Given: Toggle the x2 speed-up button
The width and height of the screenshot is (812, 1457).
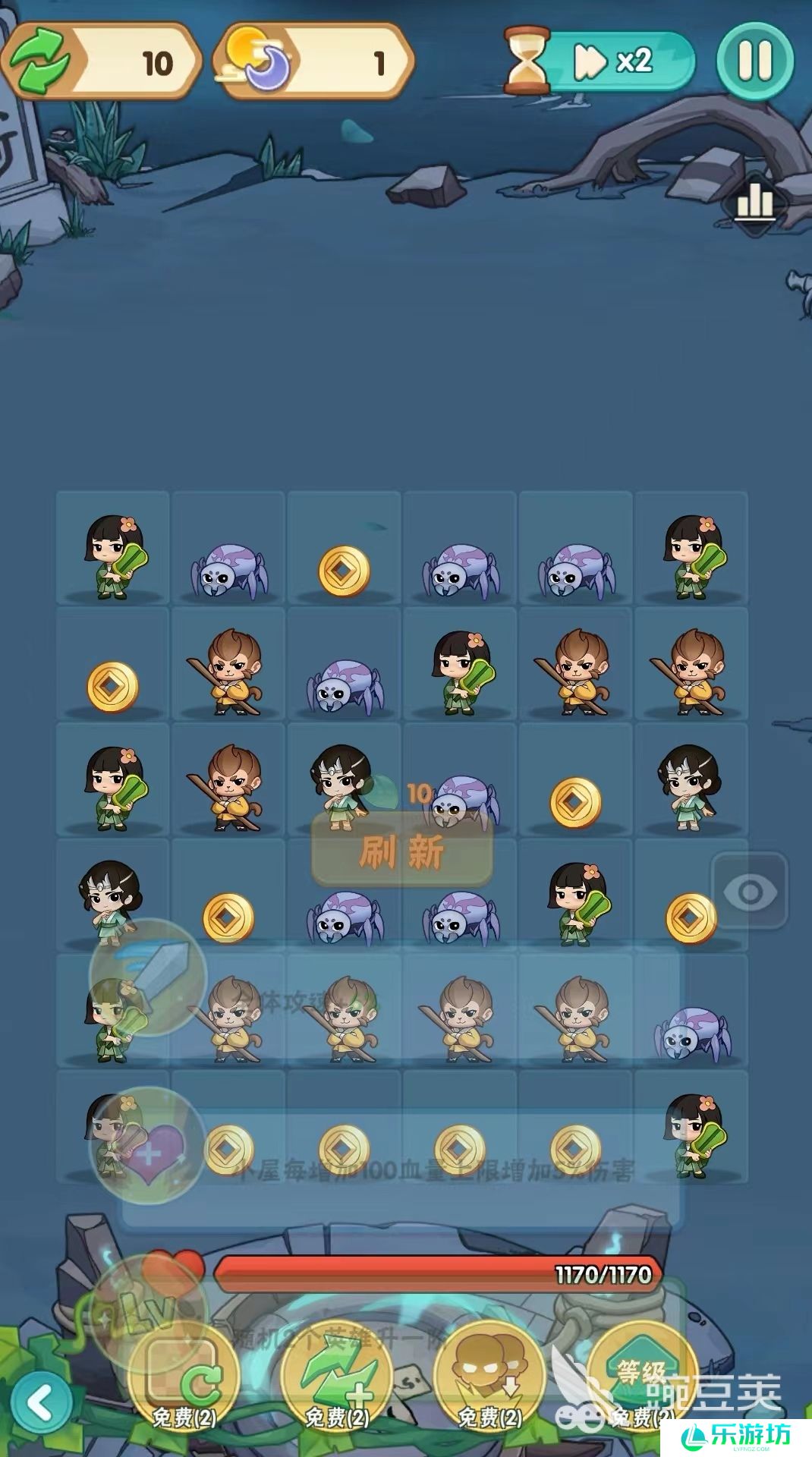Looking at the screenshot, I should (x=618, y=61).
